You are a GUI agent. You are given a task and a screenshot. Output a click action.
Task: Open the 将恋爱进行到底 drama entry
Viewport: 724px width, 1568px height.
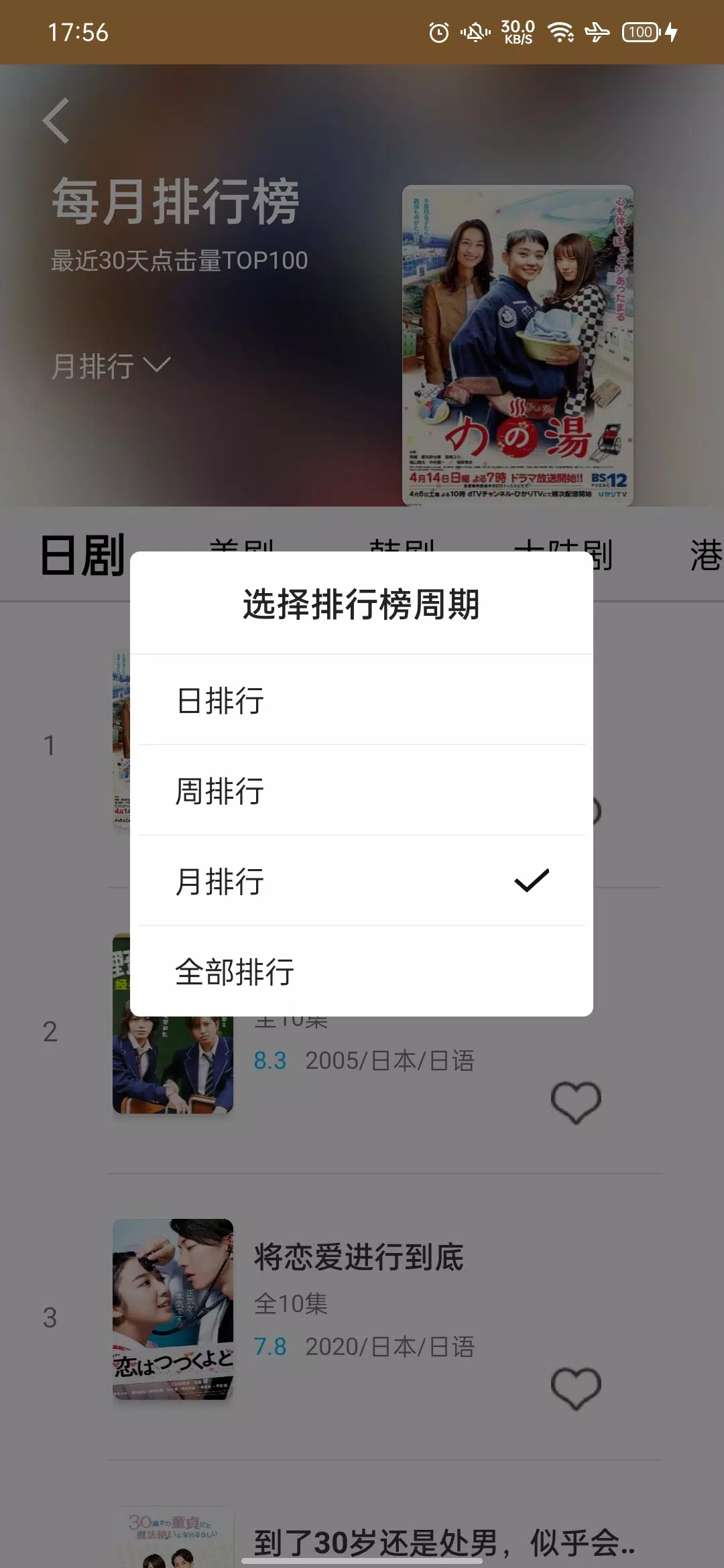tap(359, 1257)
